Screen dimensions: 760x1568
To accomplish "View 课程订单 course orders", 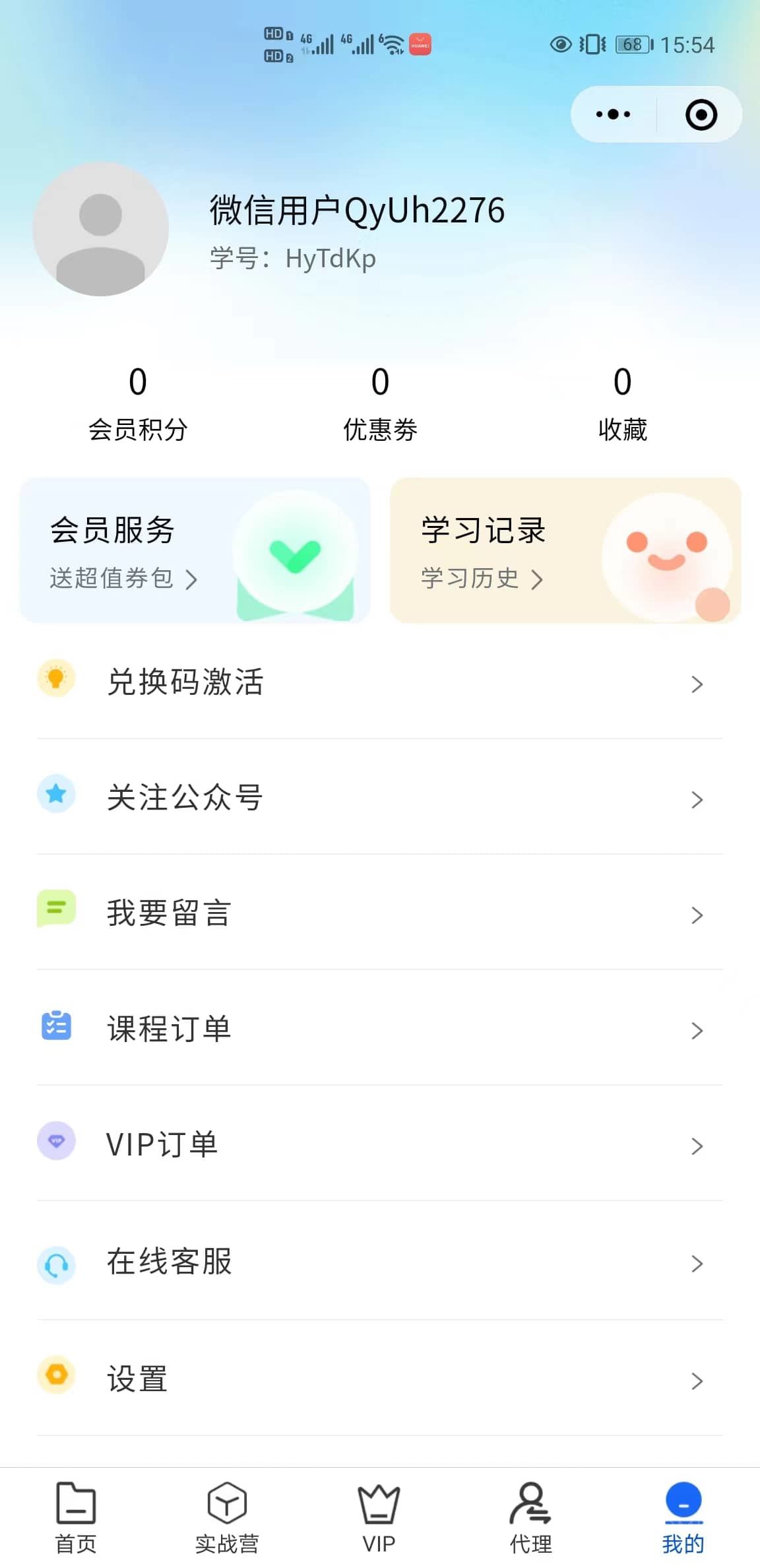I will 380,1028.
